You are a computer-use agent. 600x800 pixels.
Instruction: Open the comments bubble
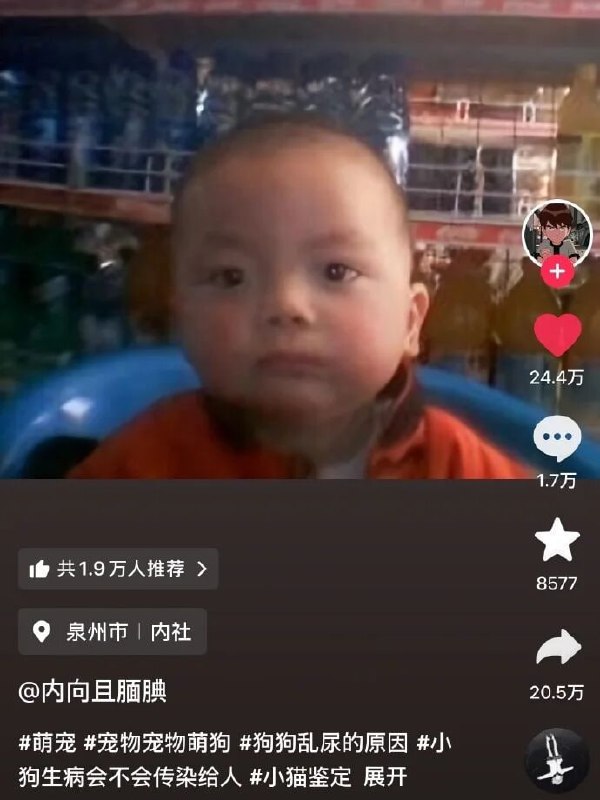557,439
